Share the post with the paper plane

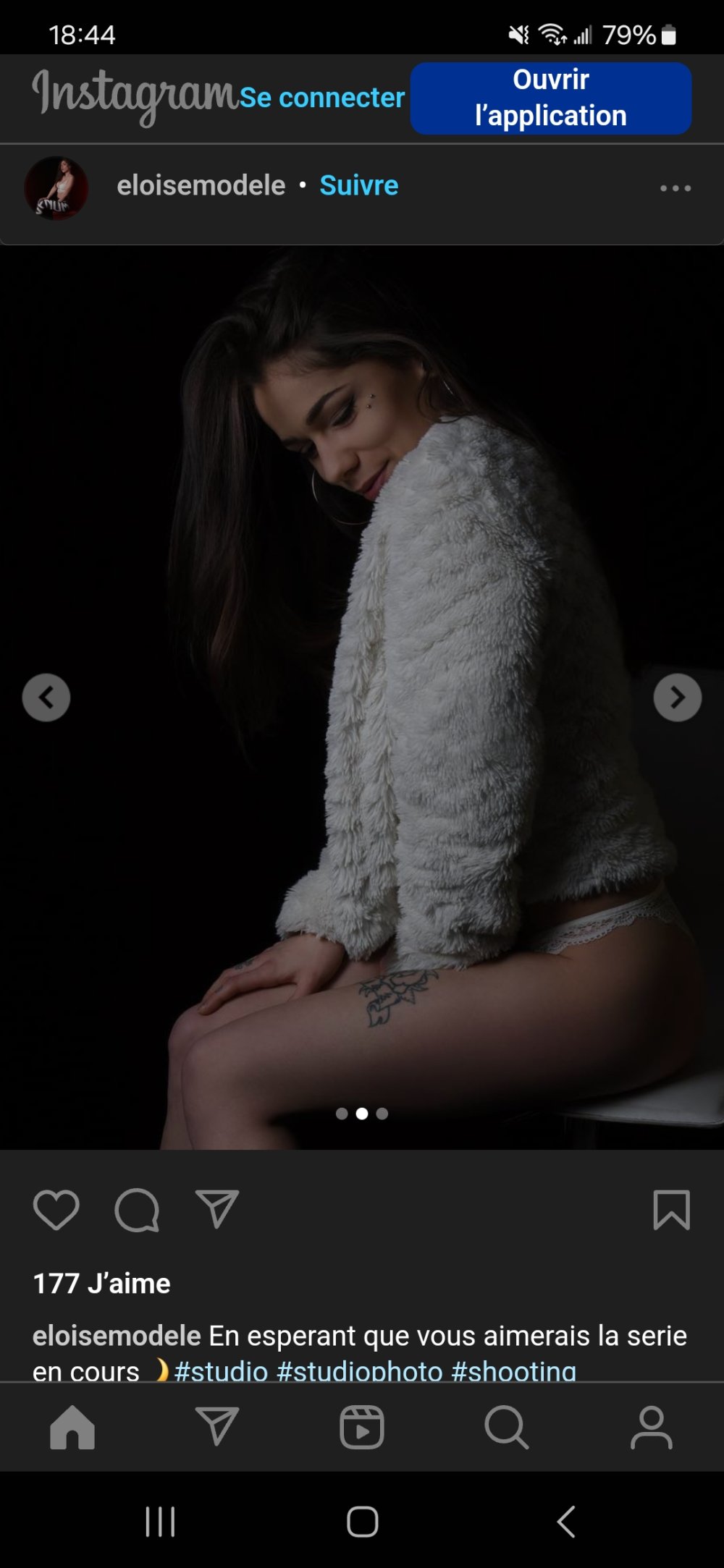(x=217, y=1208)
